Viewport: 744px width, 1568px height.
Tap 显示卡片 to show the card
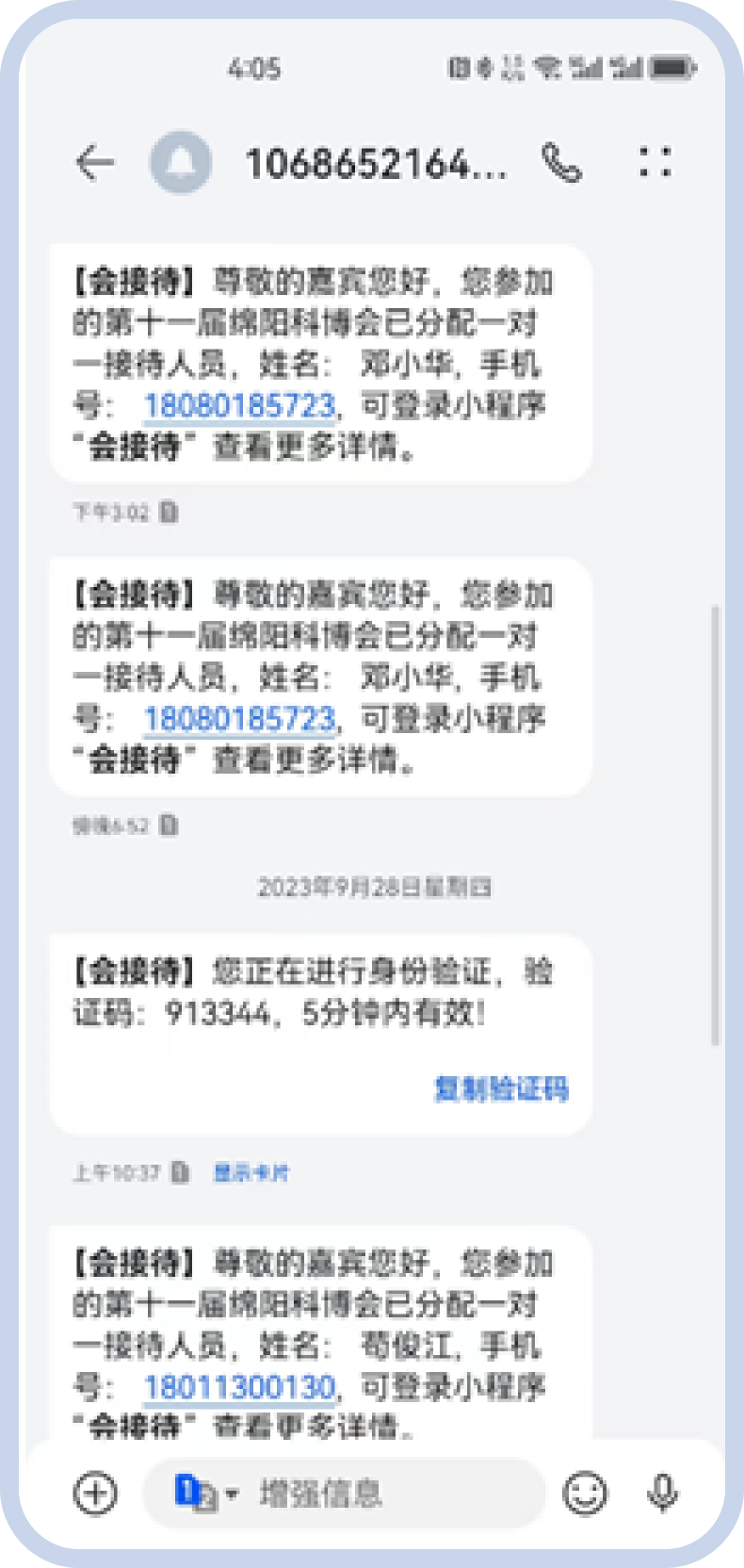(251, 1173)
